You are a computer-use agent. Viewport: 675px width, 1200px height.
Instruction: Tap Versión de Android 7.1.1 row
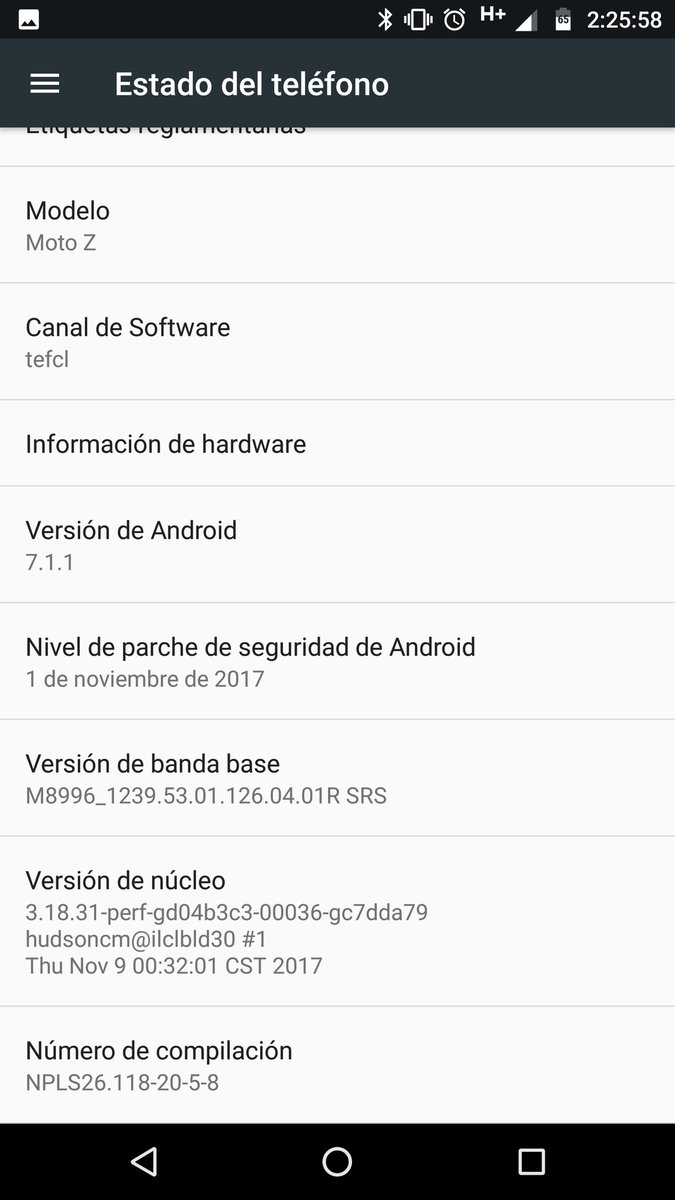(x=337, y=545)
